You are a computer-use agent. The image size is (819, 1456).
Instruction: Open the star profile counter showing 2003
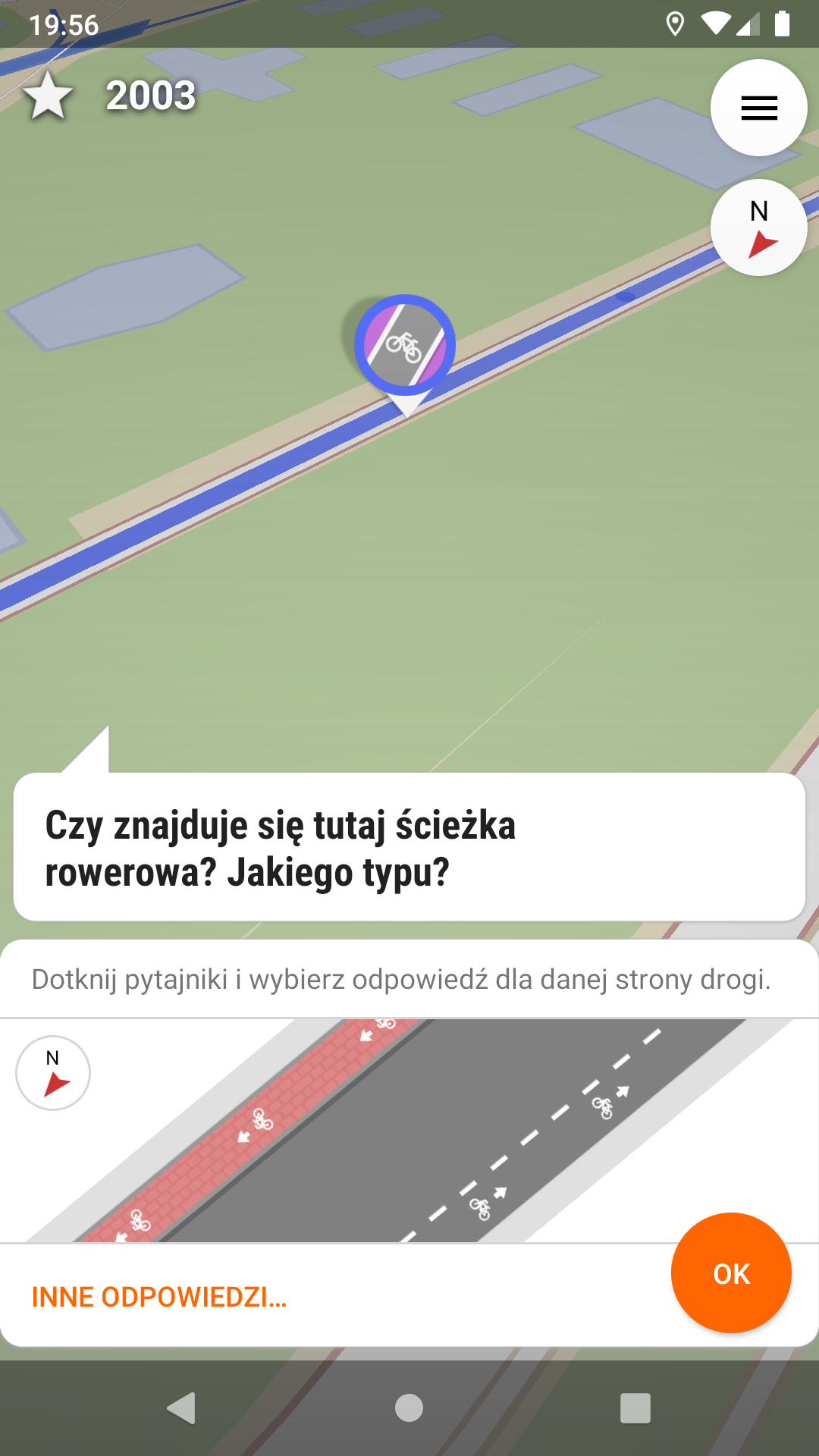[x=111, y=96]
